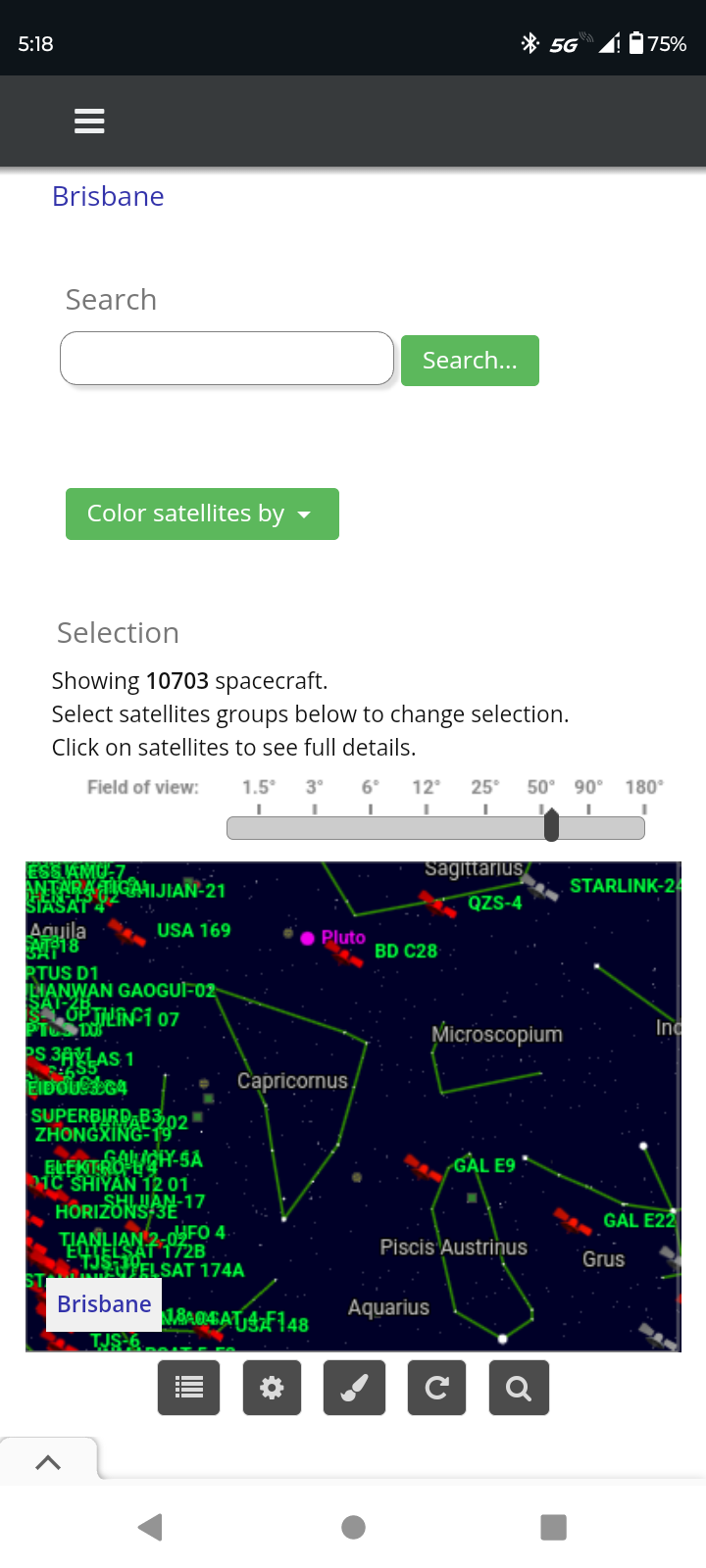Tap the magnifier icon below the map

coord(519,1388)
